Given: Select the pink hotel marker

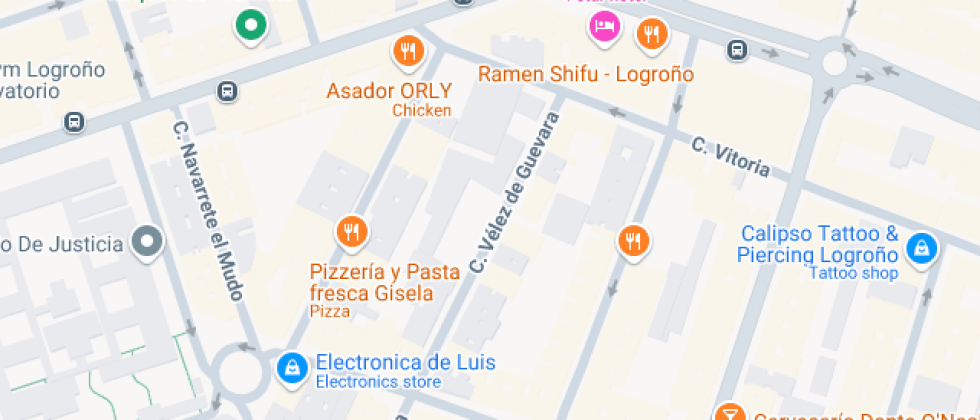Looking at the screenshot, I should pos(603,27).
